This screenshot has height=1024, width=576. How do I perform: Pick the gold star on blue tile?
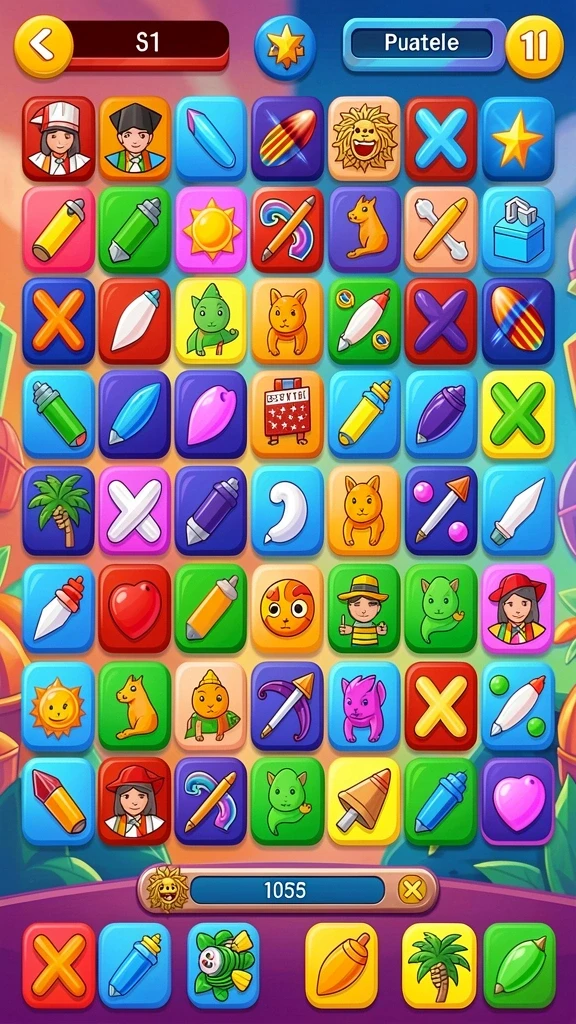[x=518, y=138]
